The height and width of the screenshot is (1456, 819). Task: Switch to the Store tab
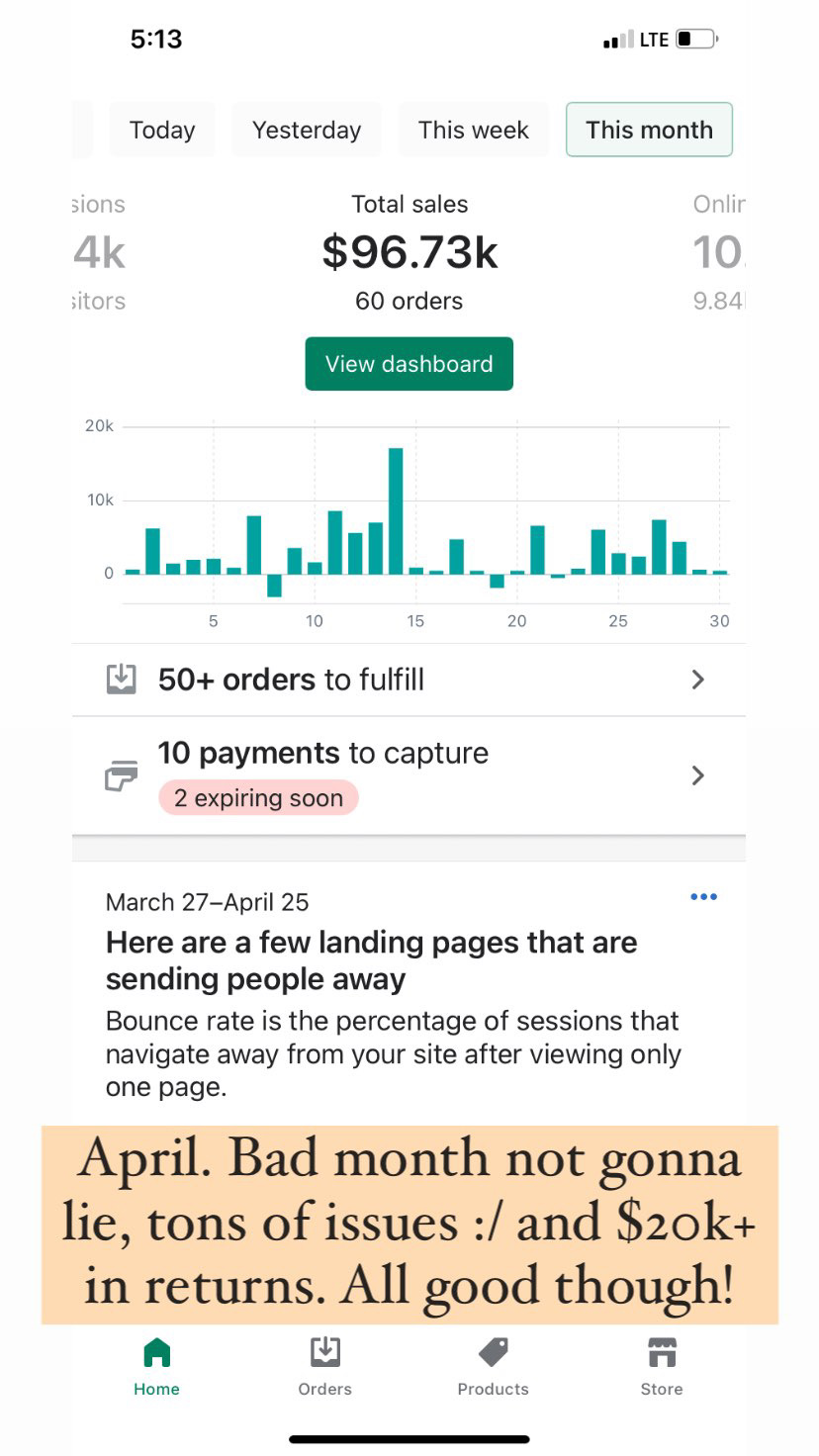(x=661, y=1367)
